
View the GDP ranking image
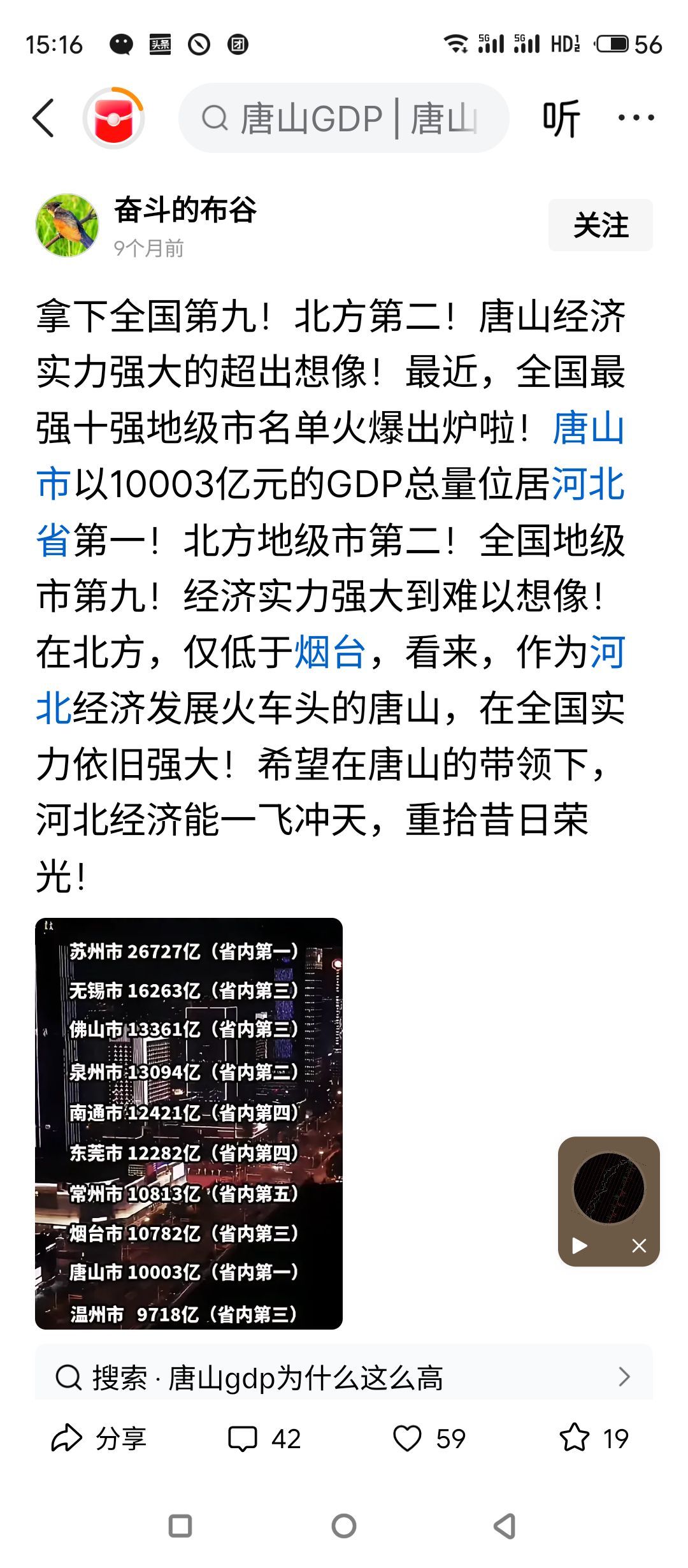click(189, 1123)
